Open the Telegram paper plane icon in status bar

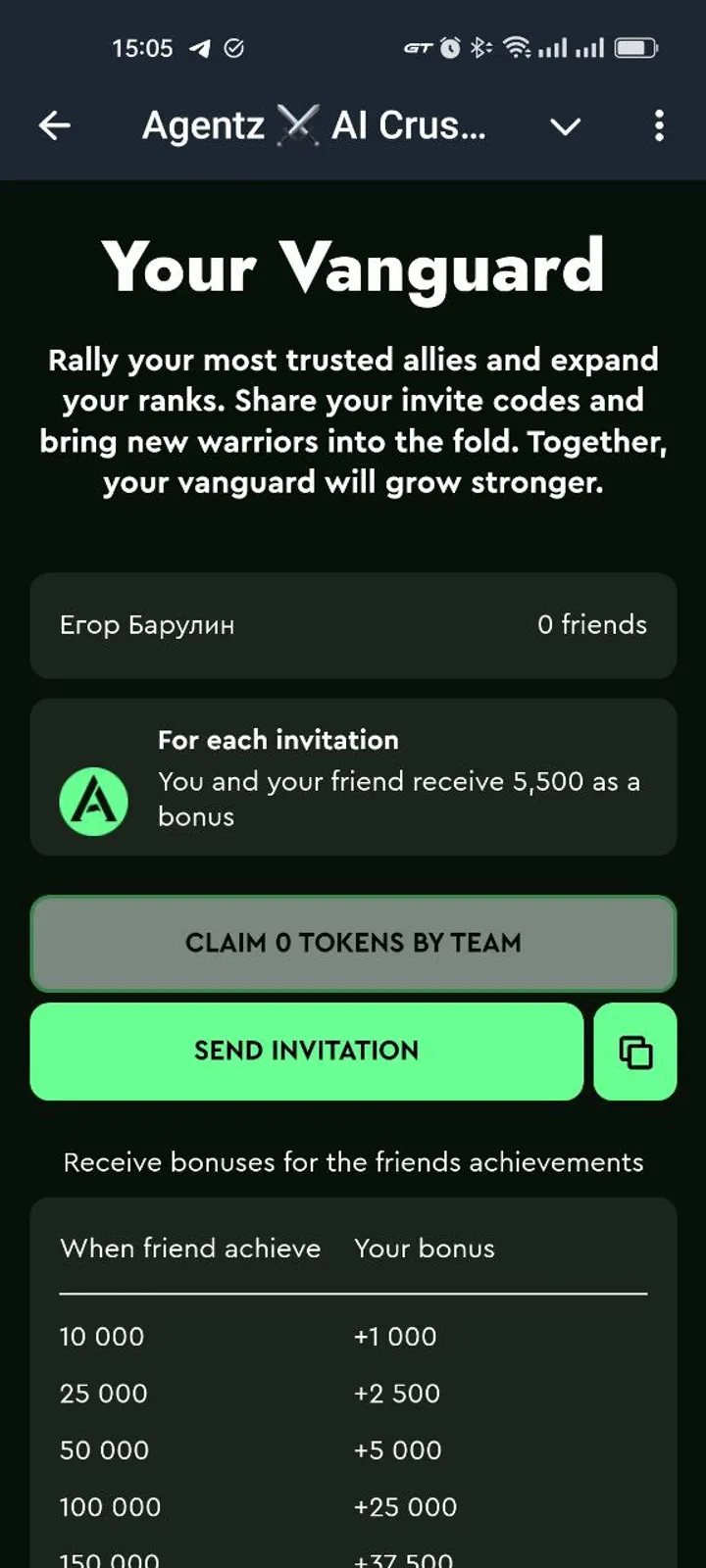(203, 45)
